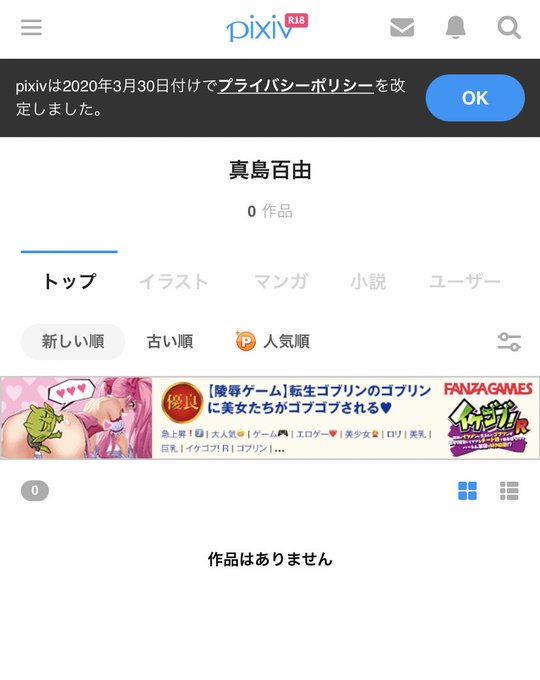Dismiss the privacy notice with OK
Screen dimensions: 540x680
tap(475, 98)
